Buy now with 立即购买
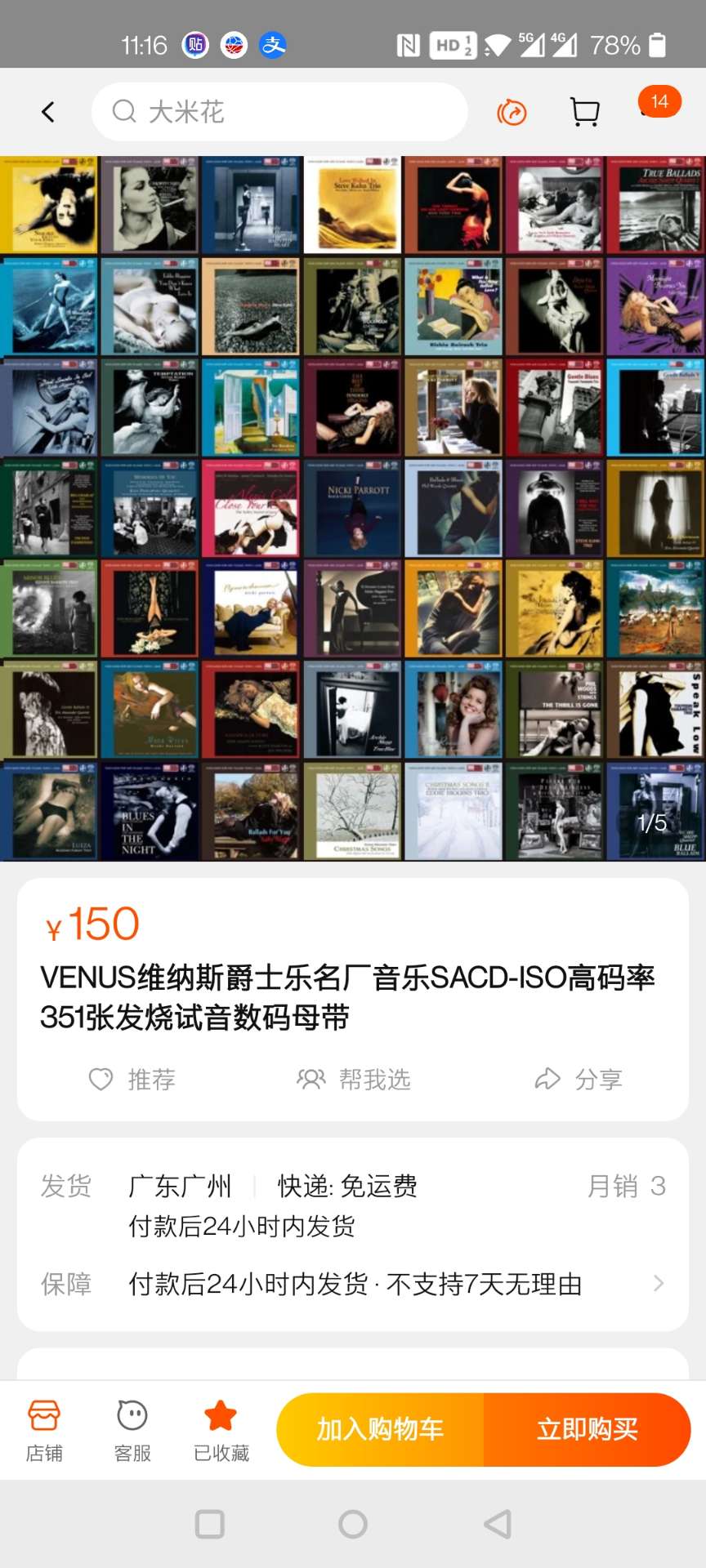The width and height of the screenshot is (706, 1568). coord(587,1429)
